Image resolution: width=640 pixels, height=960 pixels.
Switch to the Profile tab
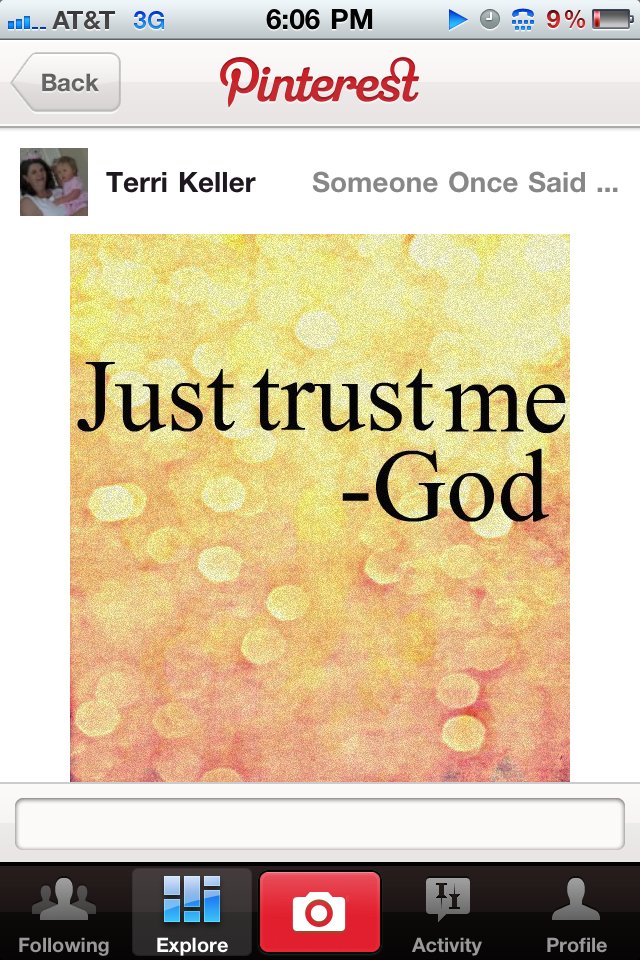[576, 913]
